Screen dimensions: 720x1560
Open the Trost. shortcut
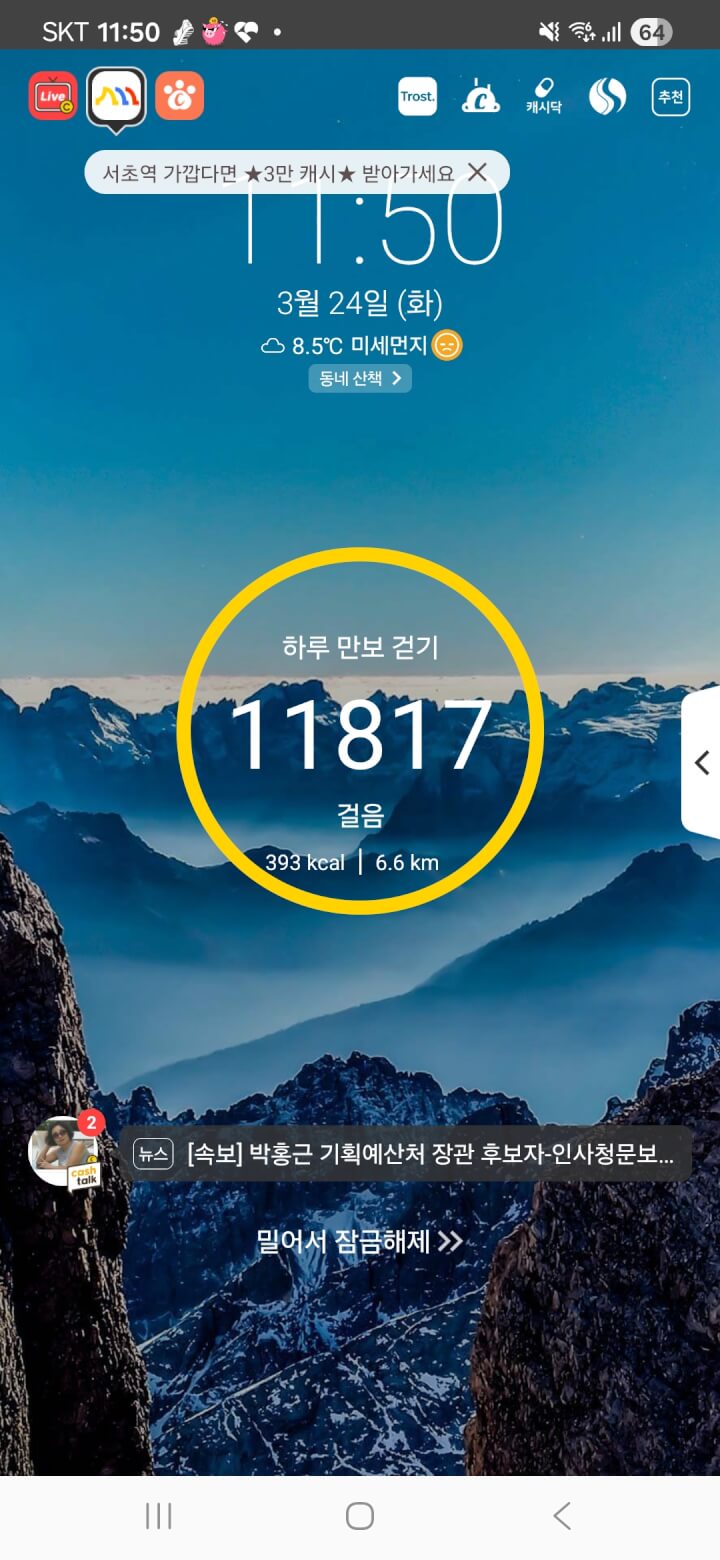tap(417, 97)
